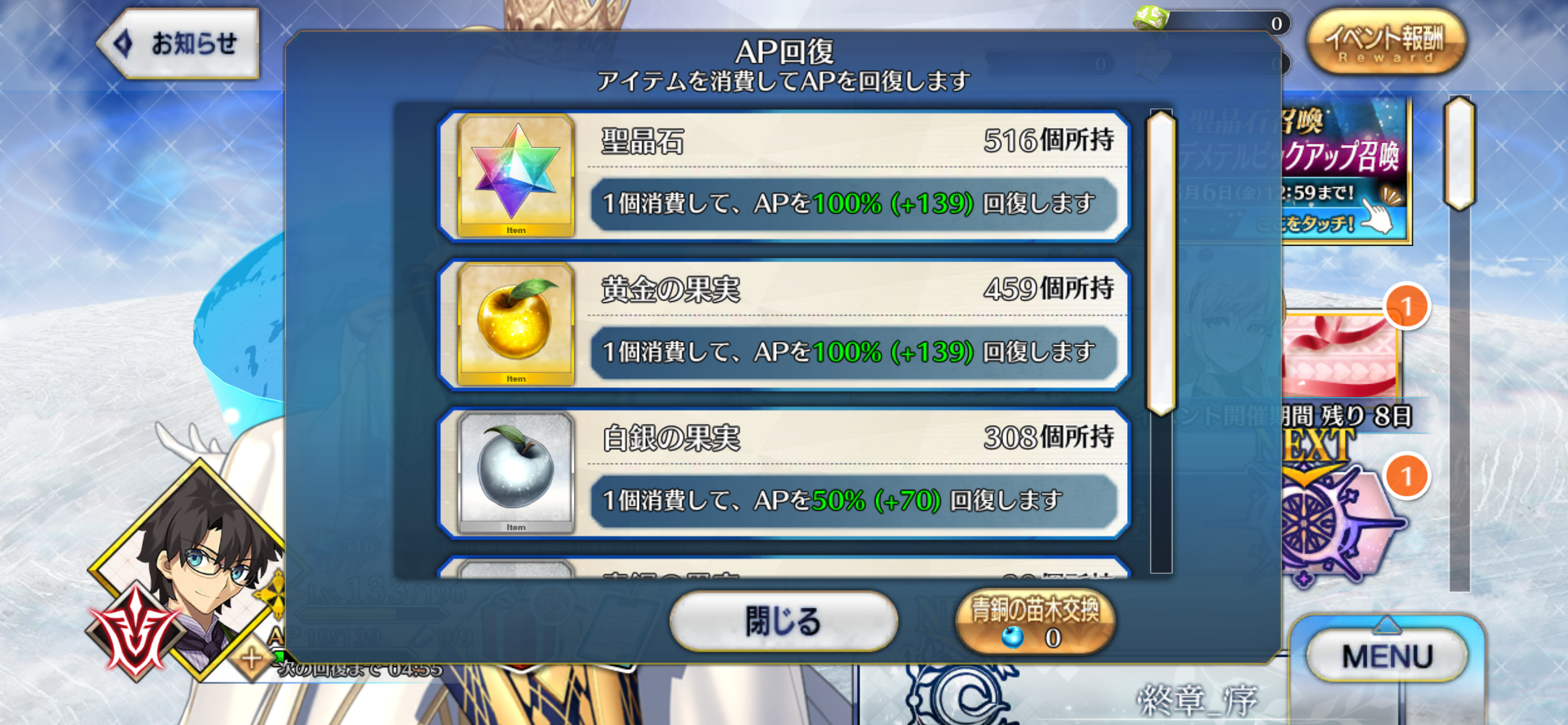Close the AP回復 dialog with 閉じる
The image size is (1568, 725).
783,621
